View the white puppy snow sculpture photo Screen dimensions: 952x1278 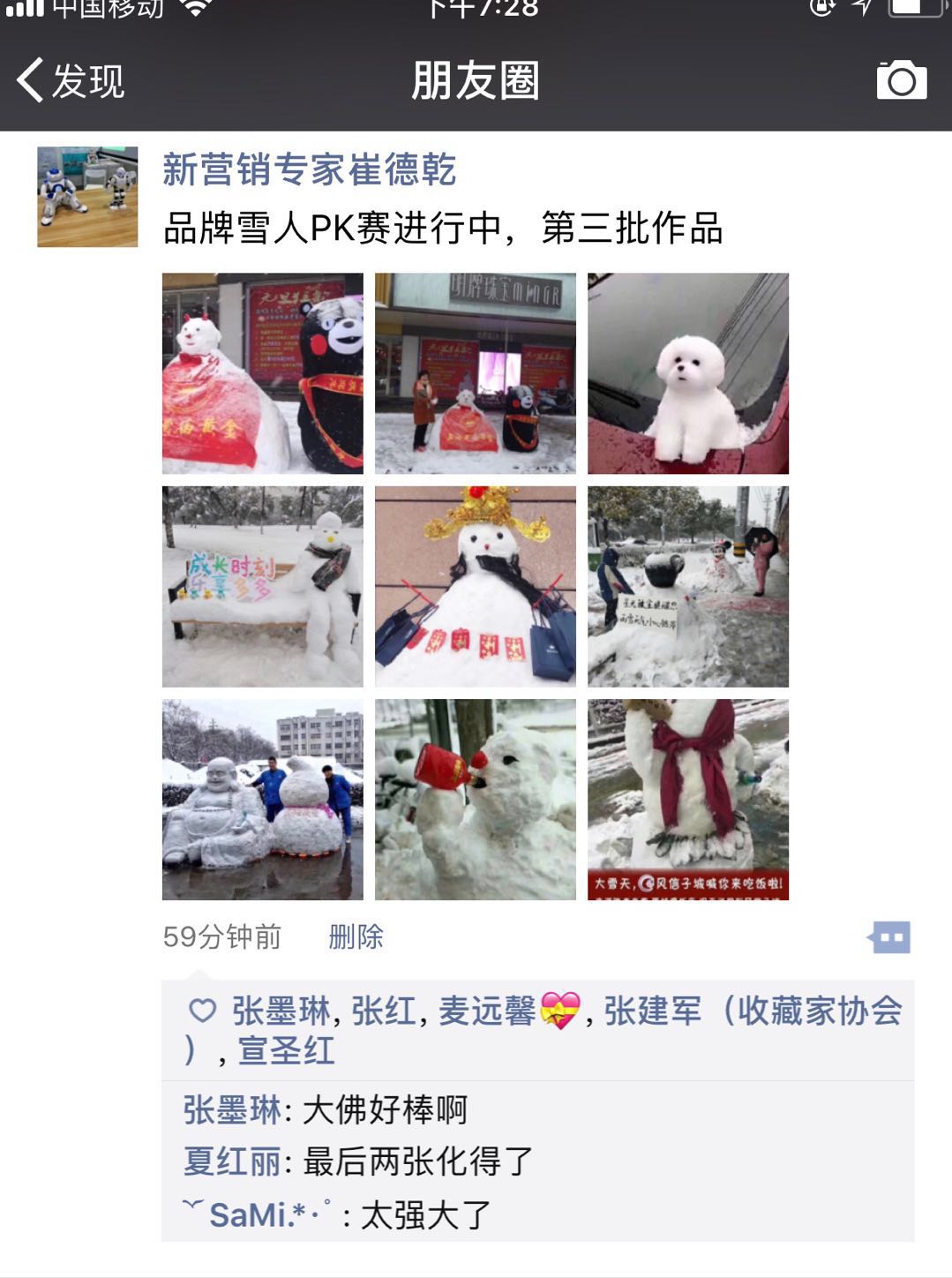687,373
